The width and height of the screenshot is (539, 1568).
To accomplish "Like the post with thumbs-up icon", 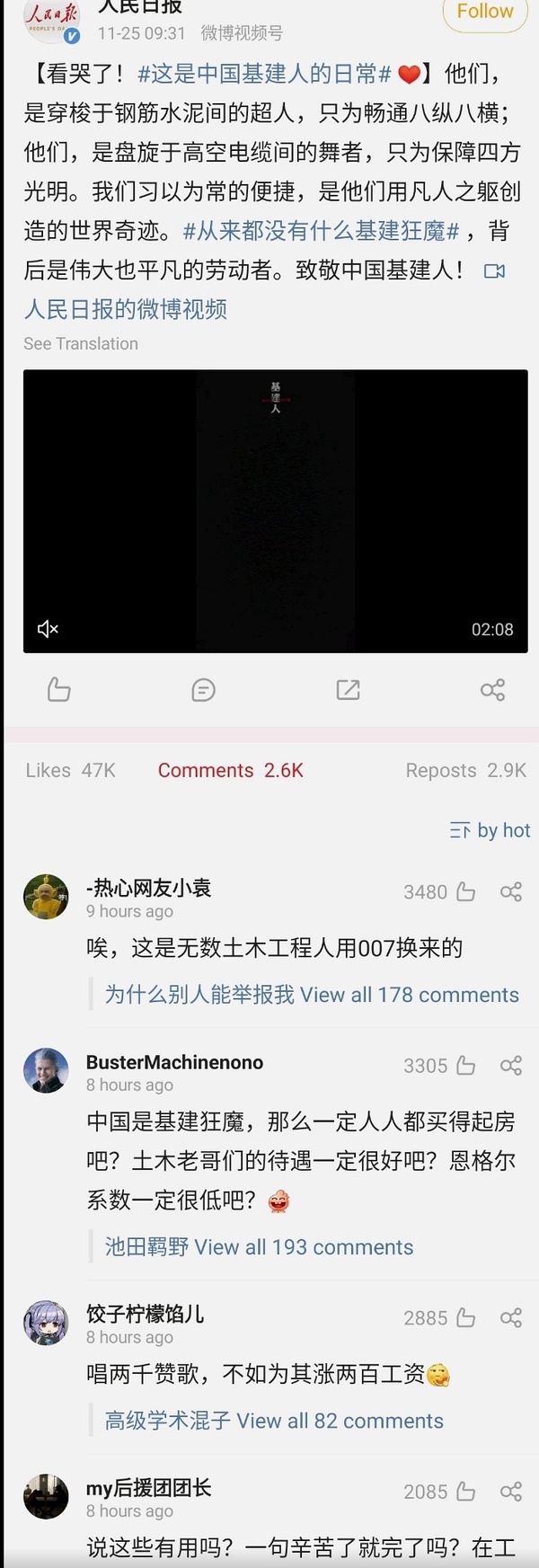I will (x=59, y=689).
